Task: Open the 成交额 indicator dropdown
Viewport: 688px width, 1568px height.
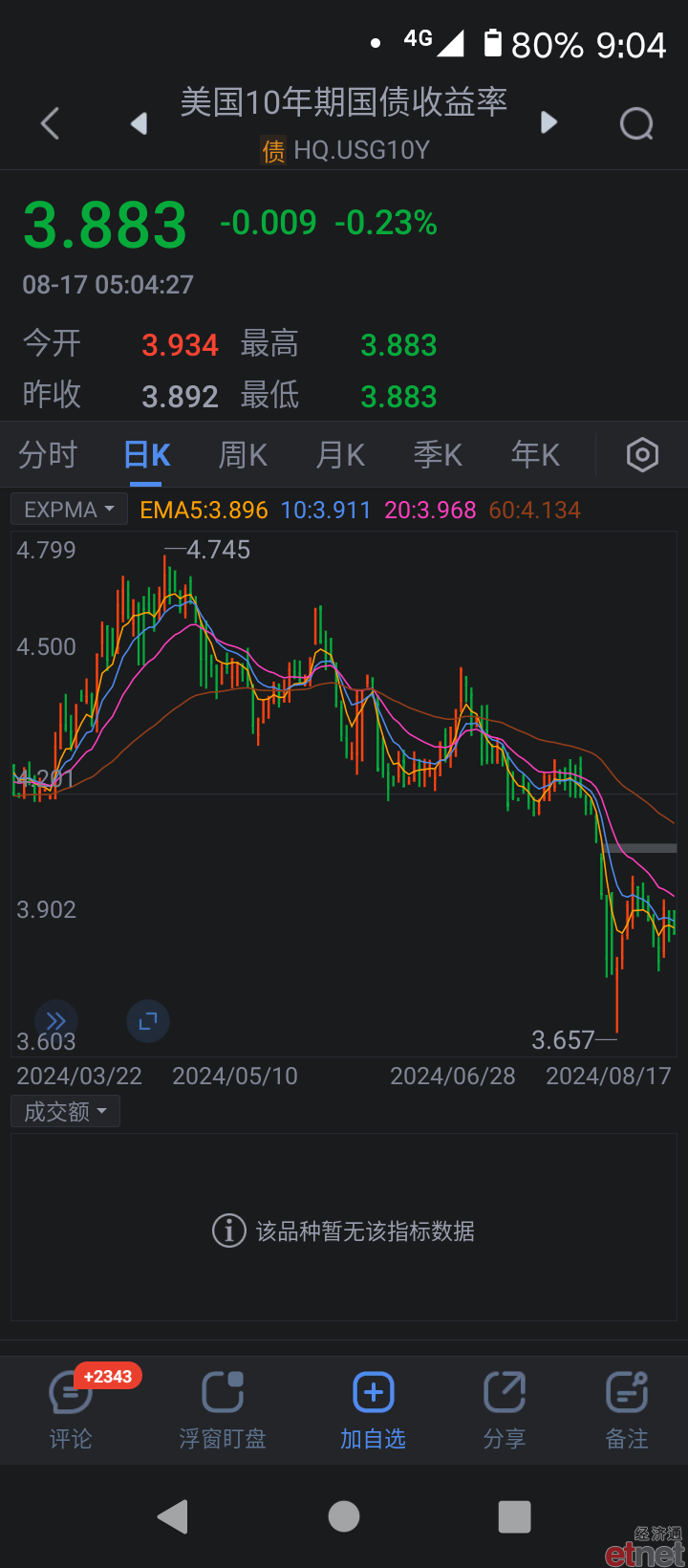Action: (65, 1112)
